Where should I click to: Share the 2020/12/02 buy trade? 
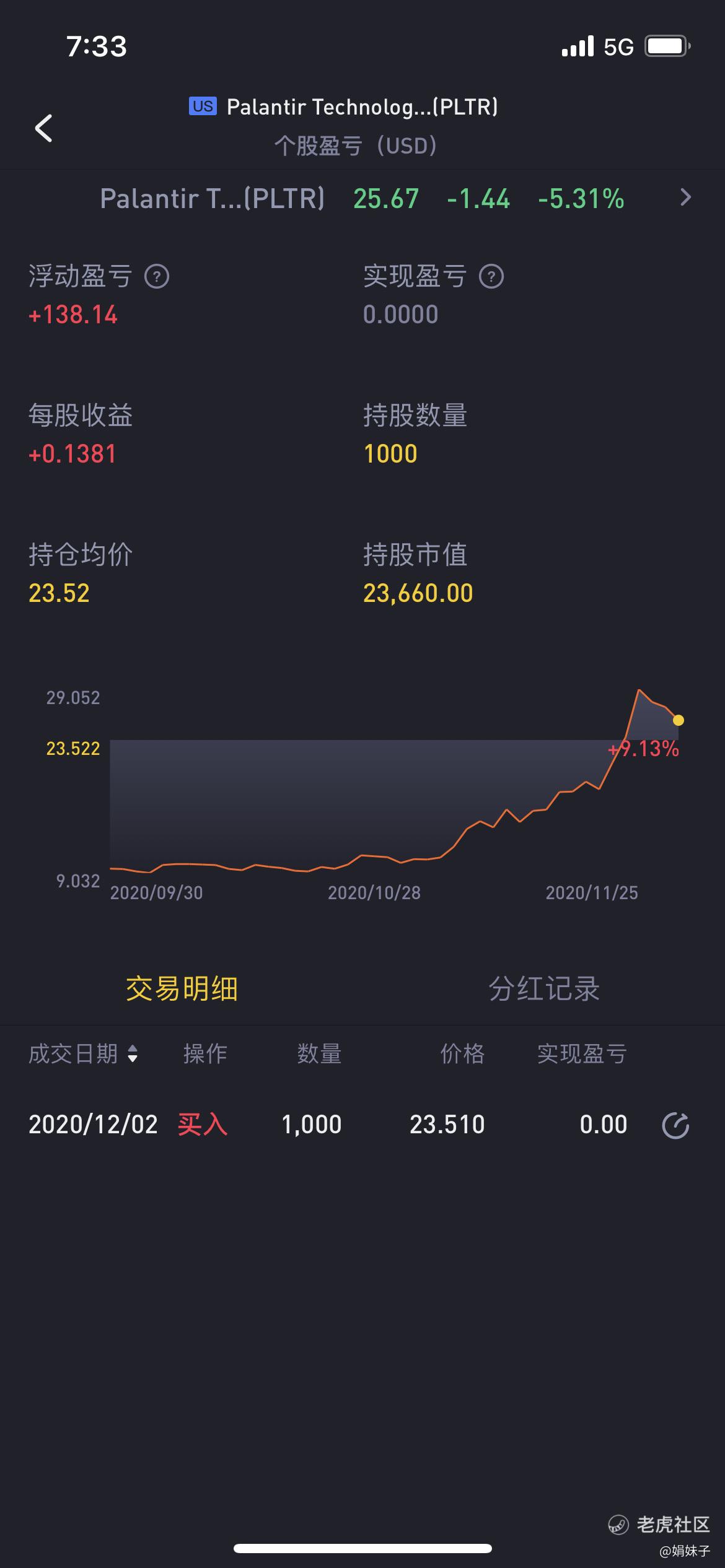(x=675, y=1125)
